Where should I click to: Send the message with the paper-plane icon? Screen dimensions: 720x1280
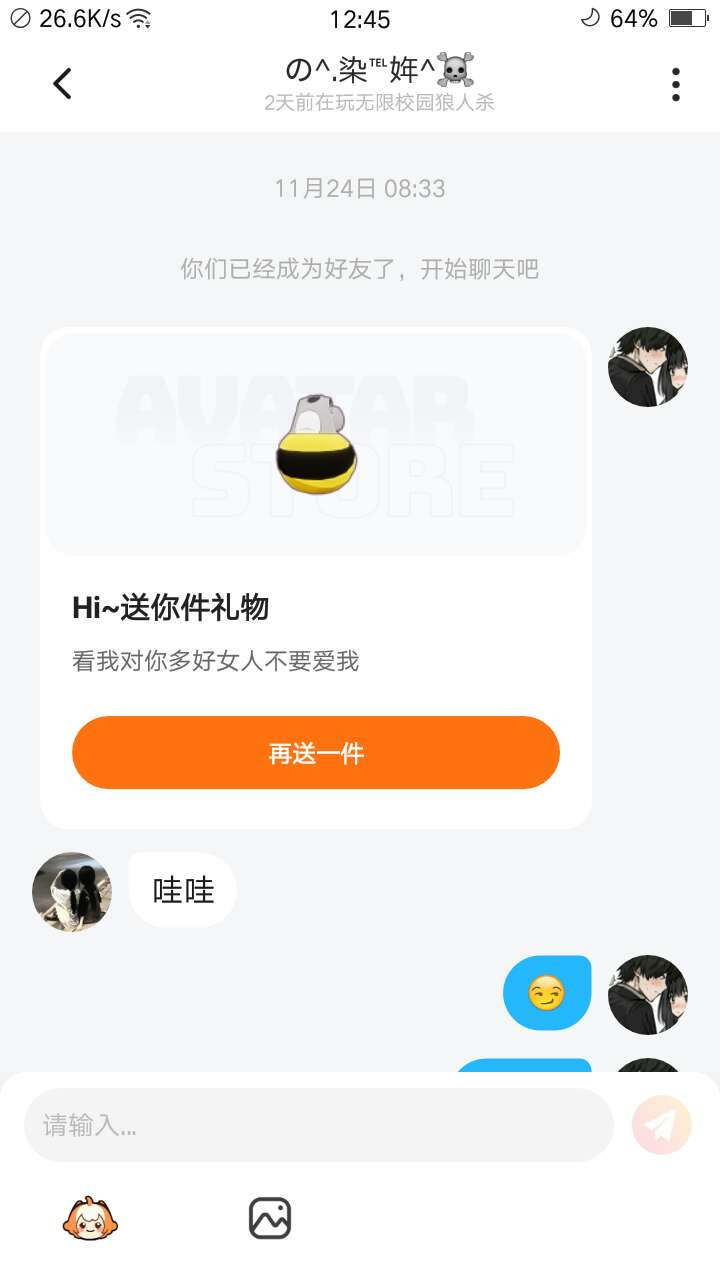662,1125
